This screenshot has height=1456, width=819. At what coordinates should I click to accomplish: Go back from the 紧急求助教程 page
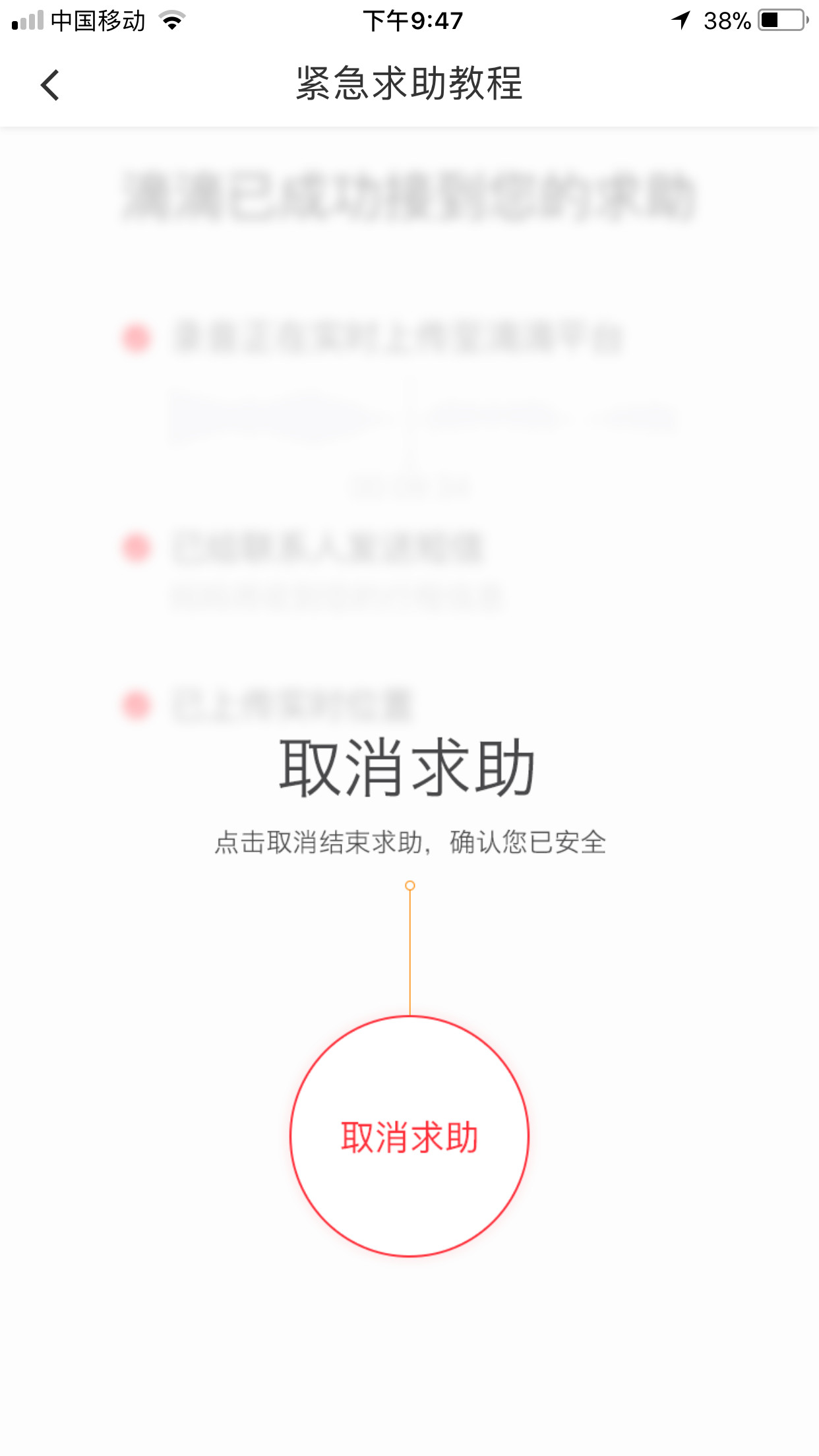pos(50,85)
